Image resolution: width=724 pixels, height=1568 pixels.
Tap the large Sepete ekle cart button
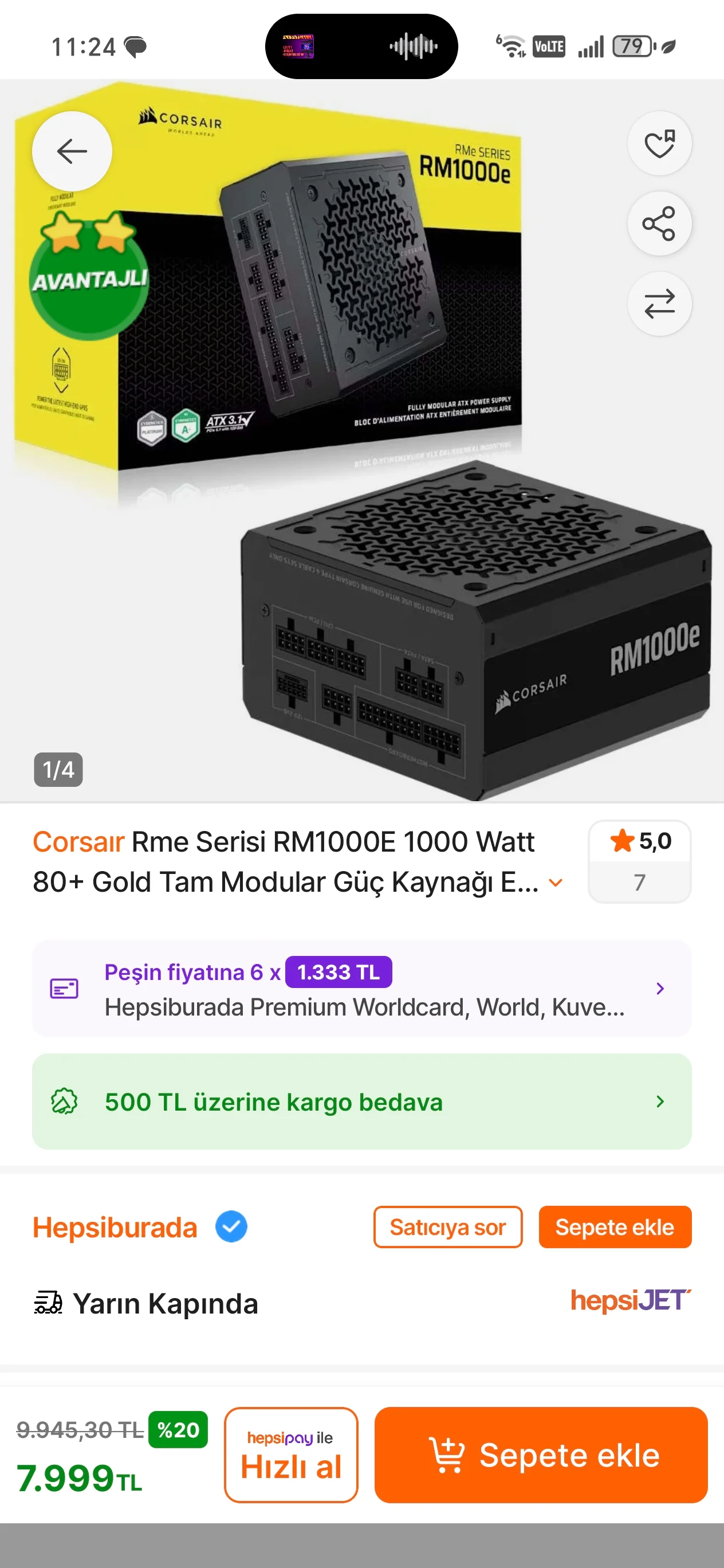(x=540, y=1454)
